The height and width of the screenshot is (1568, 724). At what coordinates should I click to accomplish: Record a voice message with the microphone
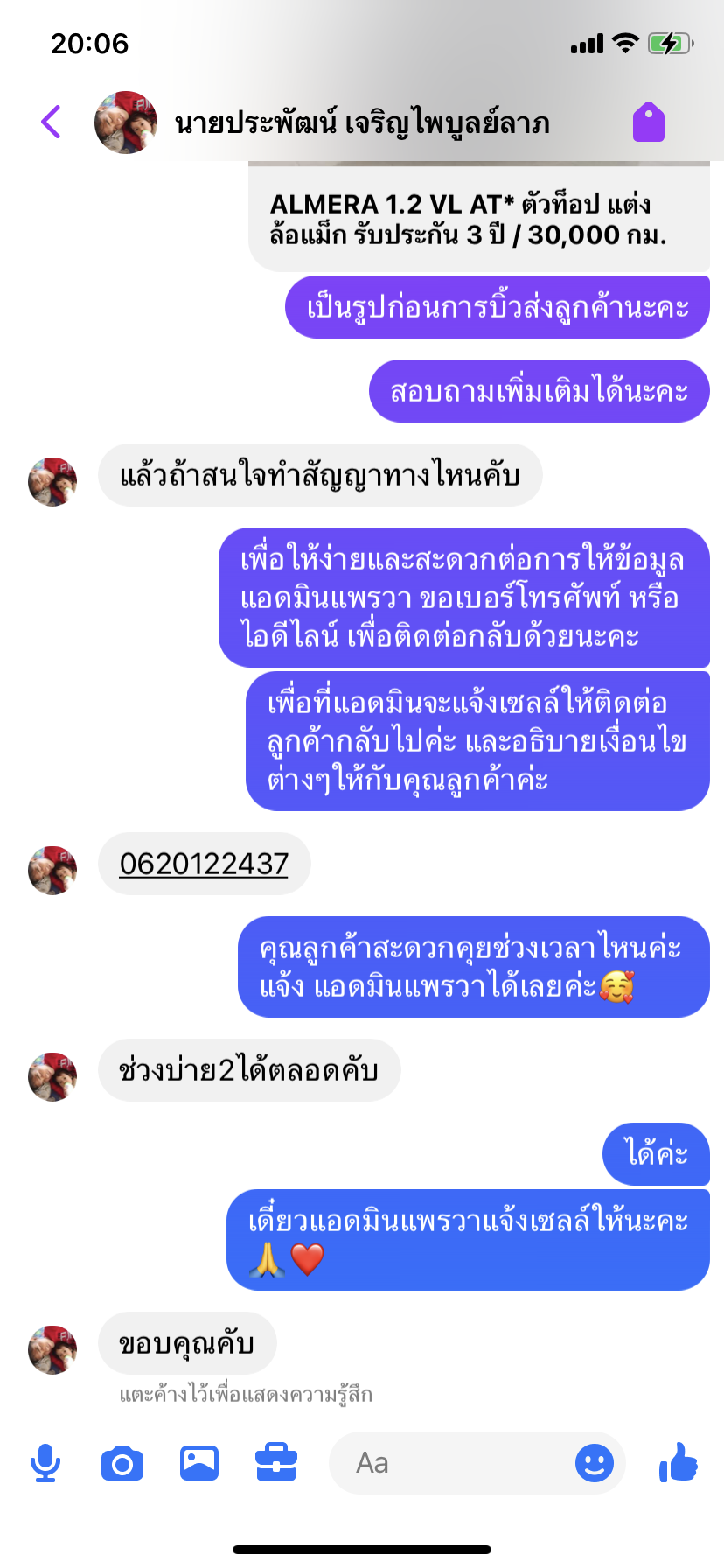(45, 1463)
